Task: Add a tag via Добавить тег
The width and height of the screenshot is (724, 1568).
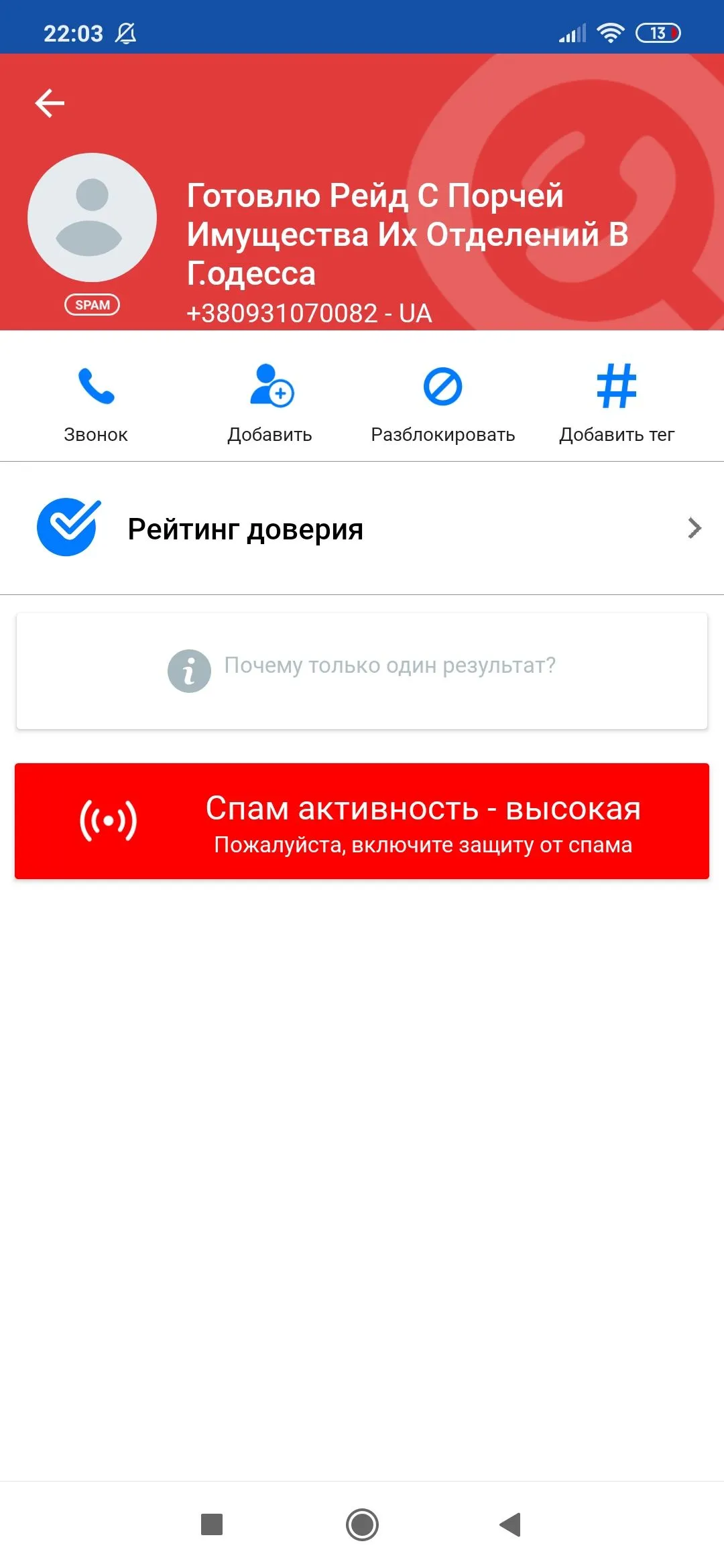Action: (x=616, y=403)
